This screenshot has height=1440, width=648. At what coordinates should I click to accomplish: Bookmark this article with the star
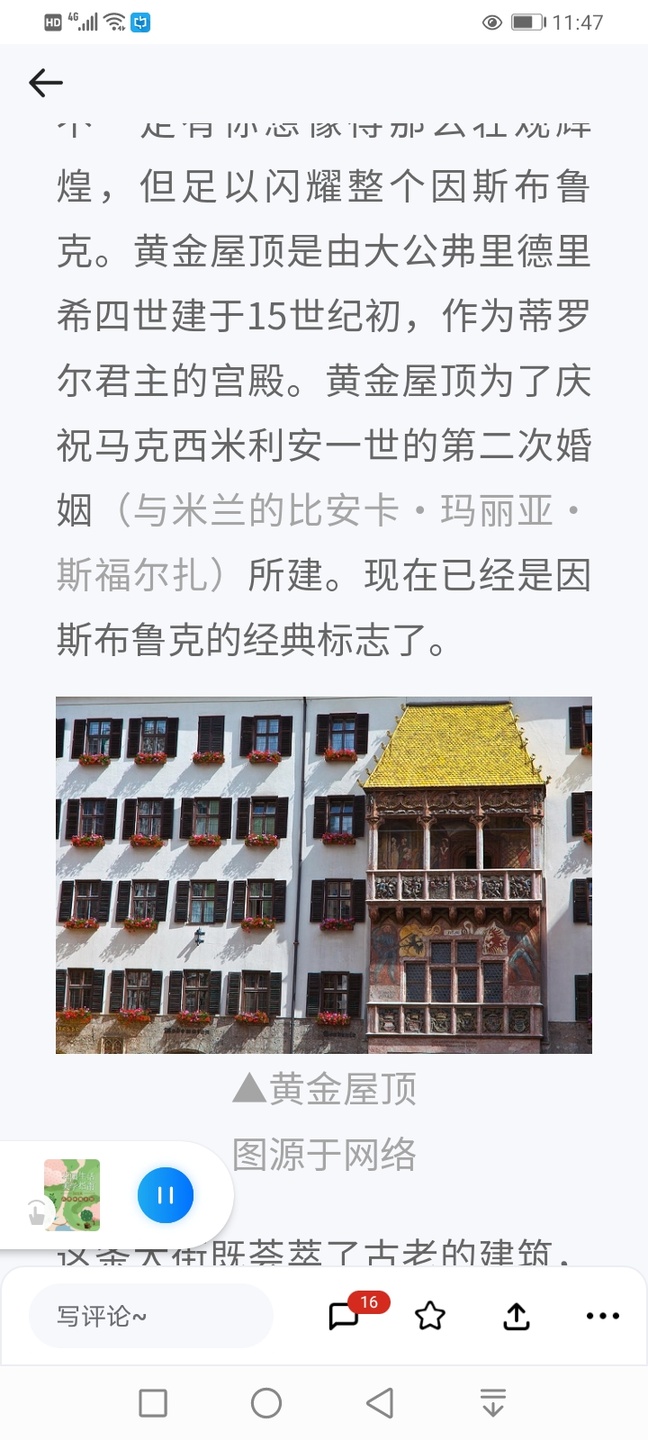point(430,1316)
